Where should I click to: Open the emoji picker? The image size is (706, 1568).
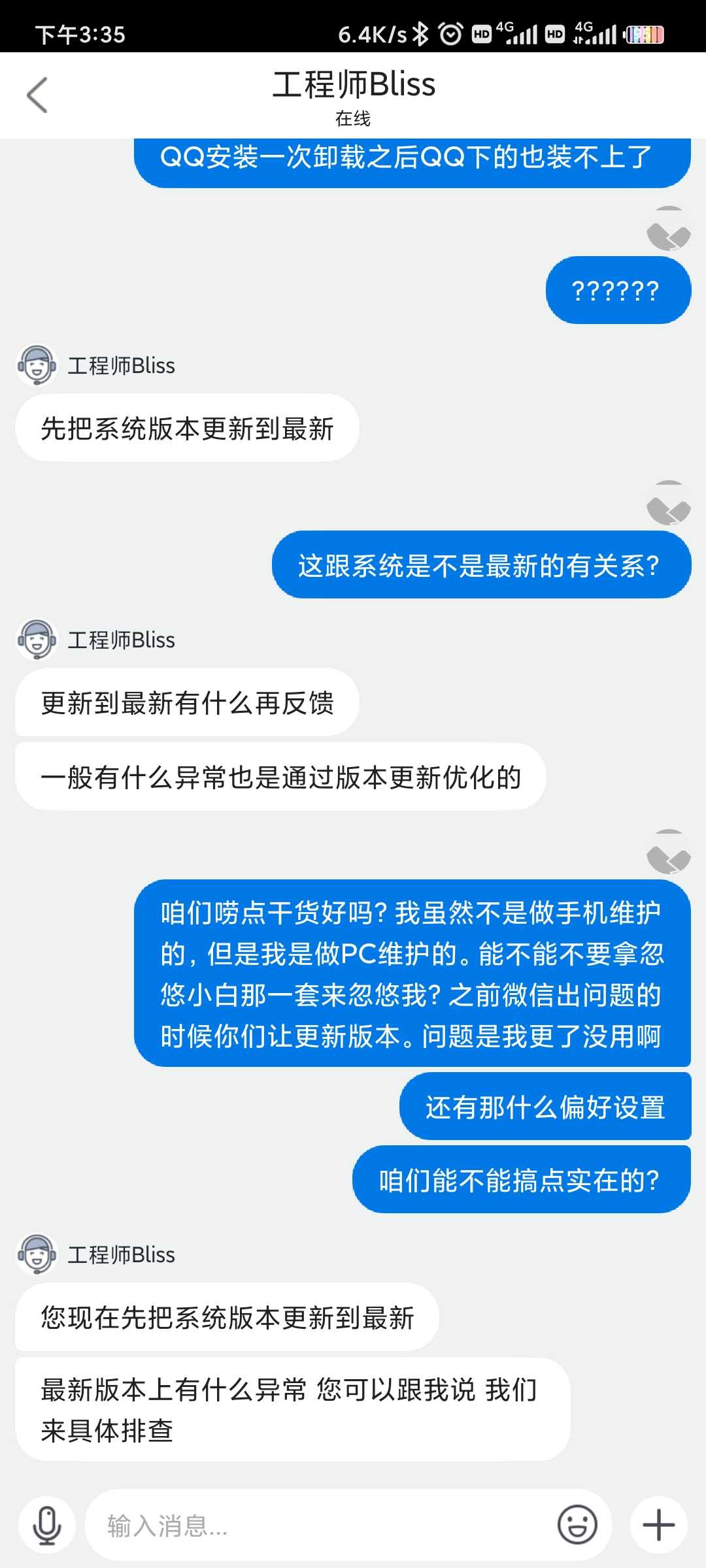click(577, 1525)
